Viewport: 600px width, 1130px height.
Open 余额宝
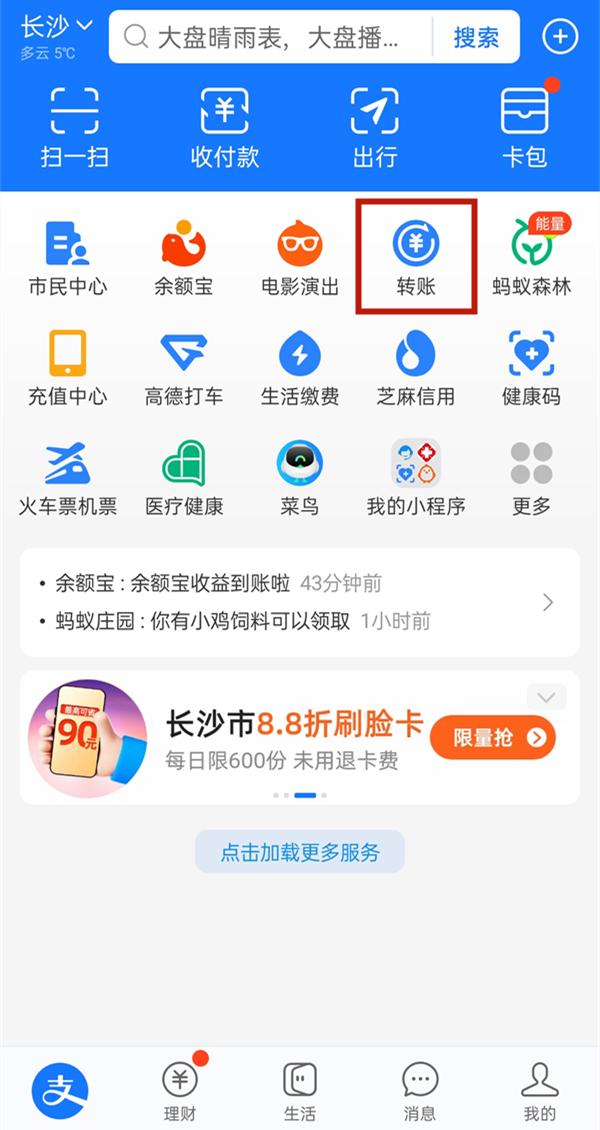pos(183,257)
